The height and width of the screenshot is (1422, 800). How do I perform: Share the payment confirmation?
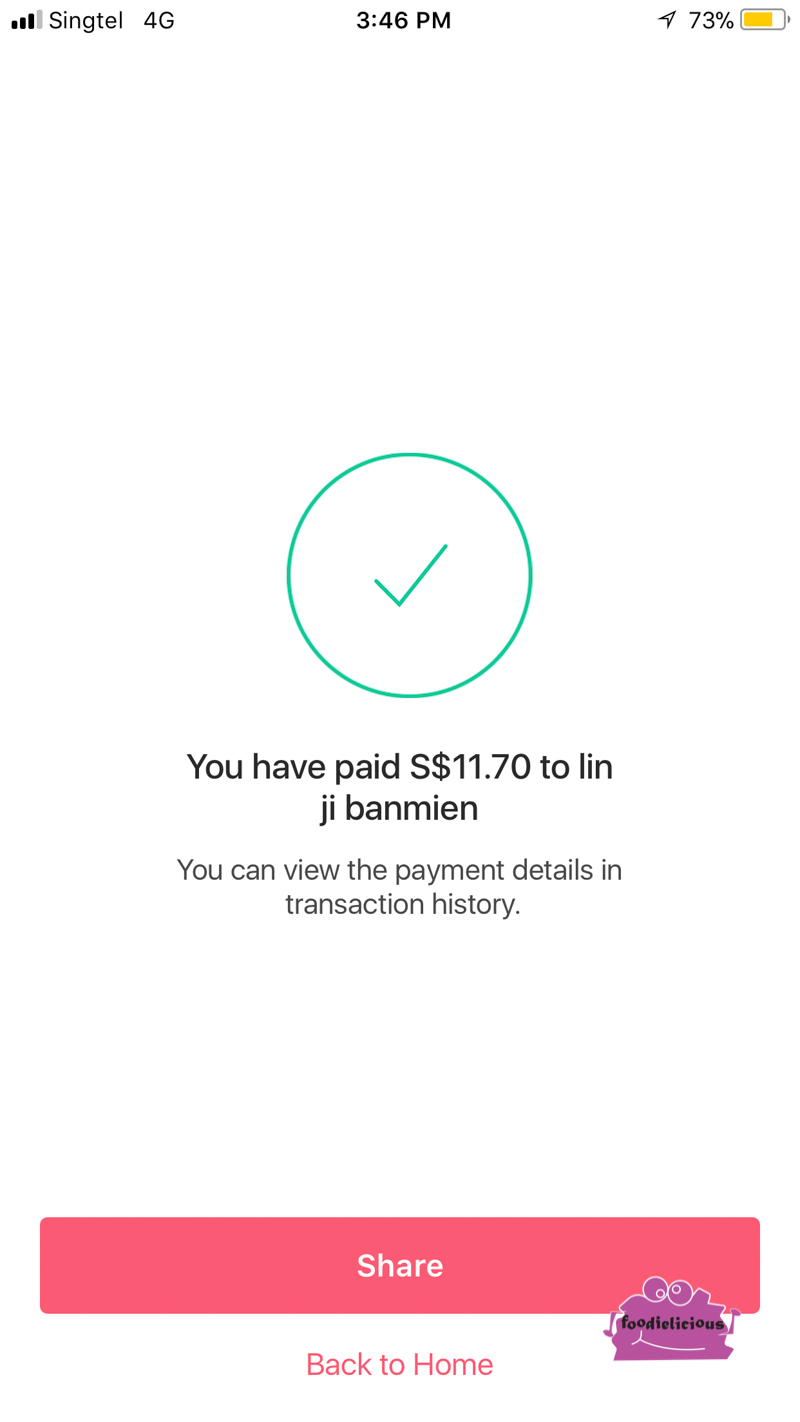[x=400, y=1265]
